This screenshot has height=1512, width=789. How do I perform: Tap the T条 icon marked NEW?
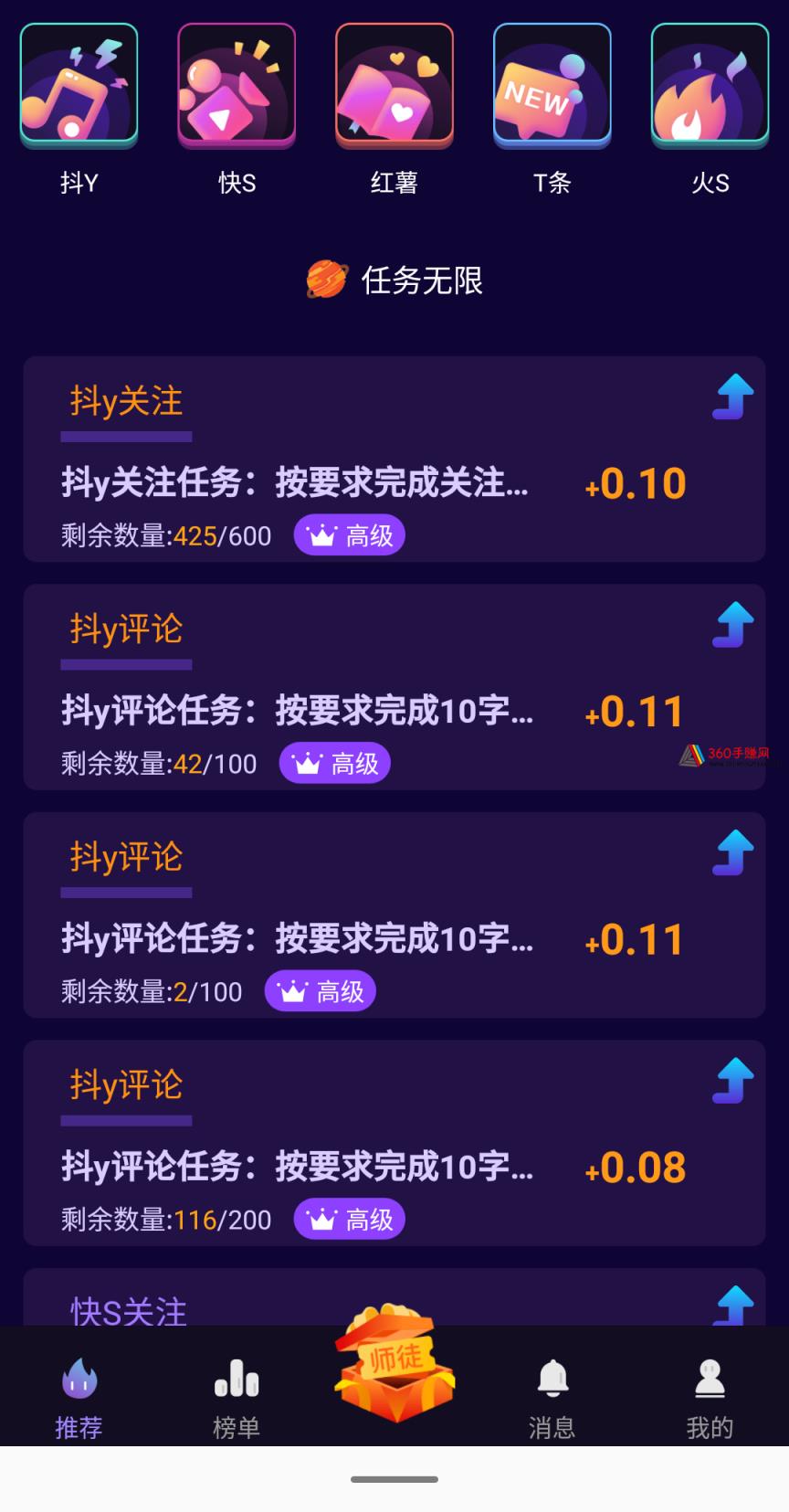pos(552,83)
